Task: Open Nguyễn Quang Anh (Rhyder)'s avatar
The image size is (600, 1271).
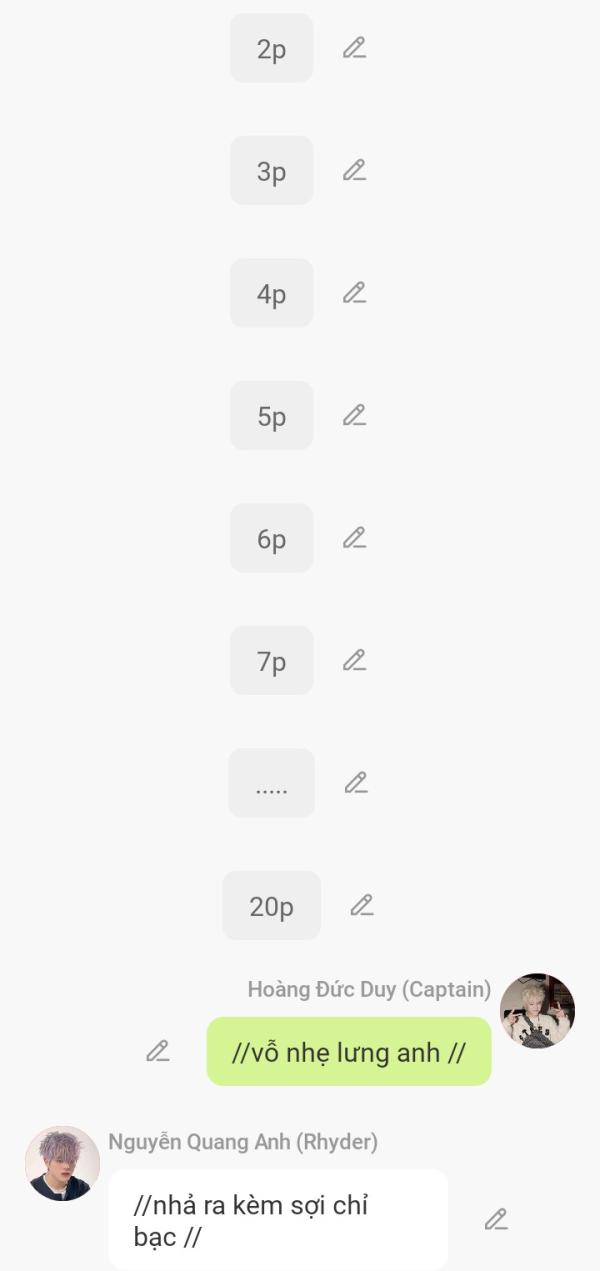Action: click(62, 1163)
